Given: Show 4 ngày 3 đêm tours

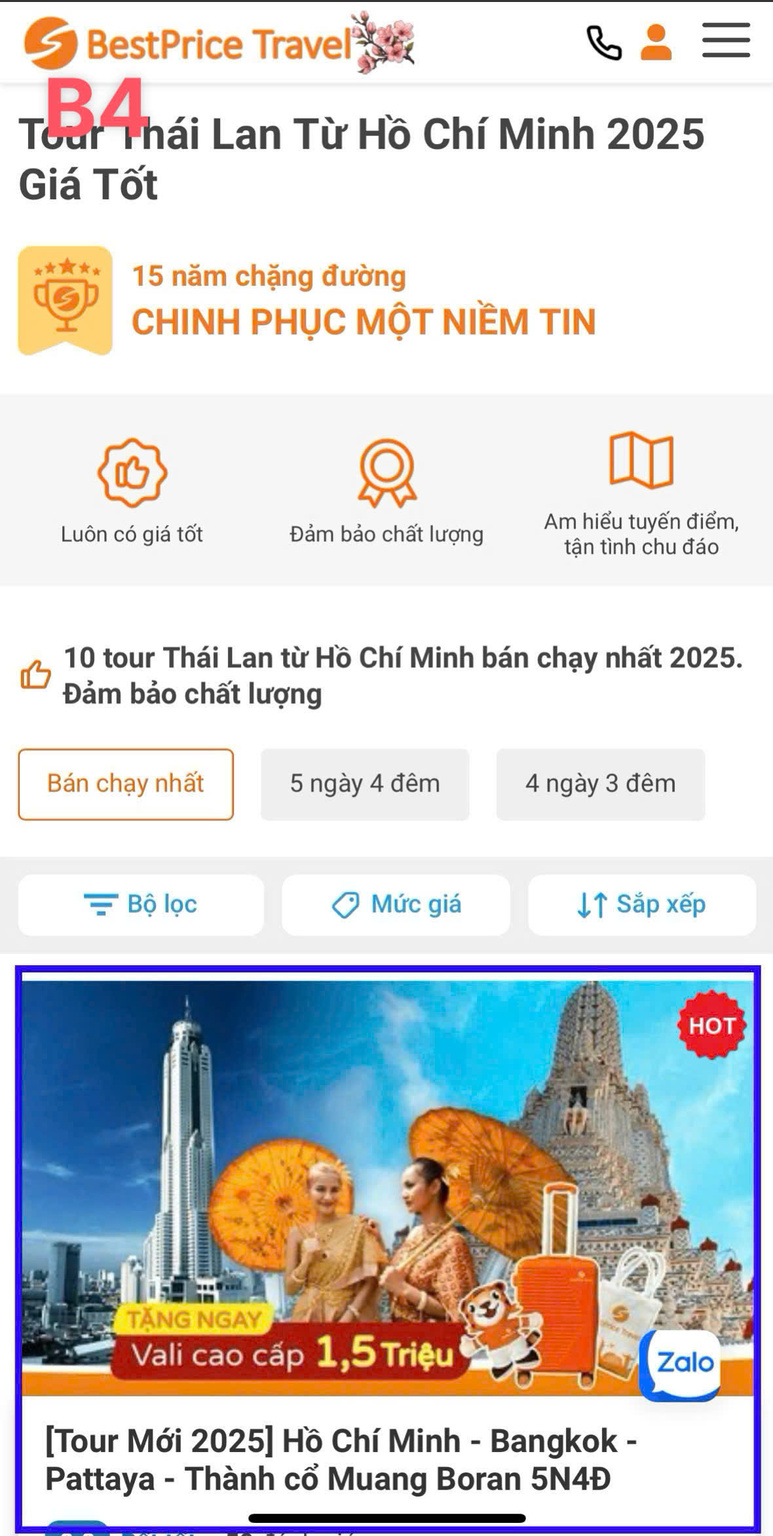Looking at the screenshot, I should [x=600, y=784].
